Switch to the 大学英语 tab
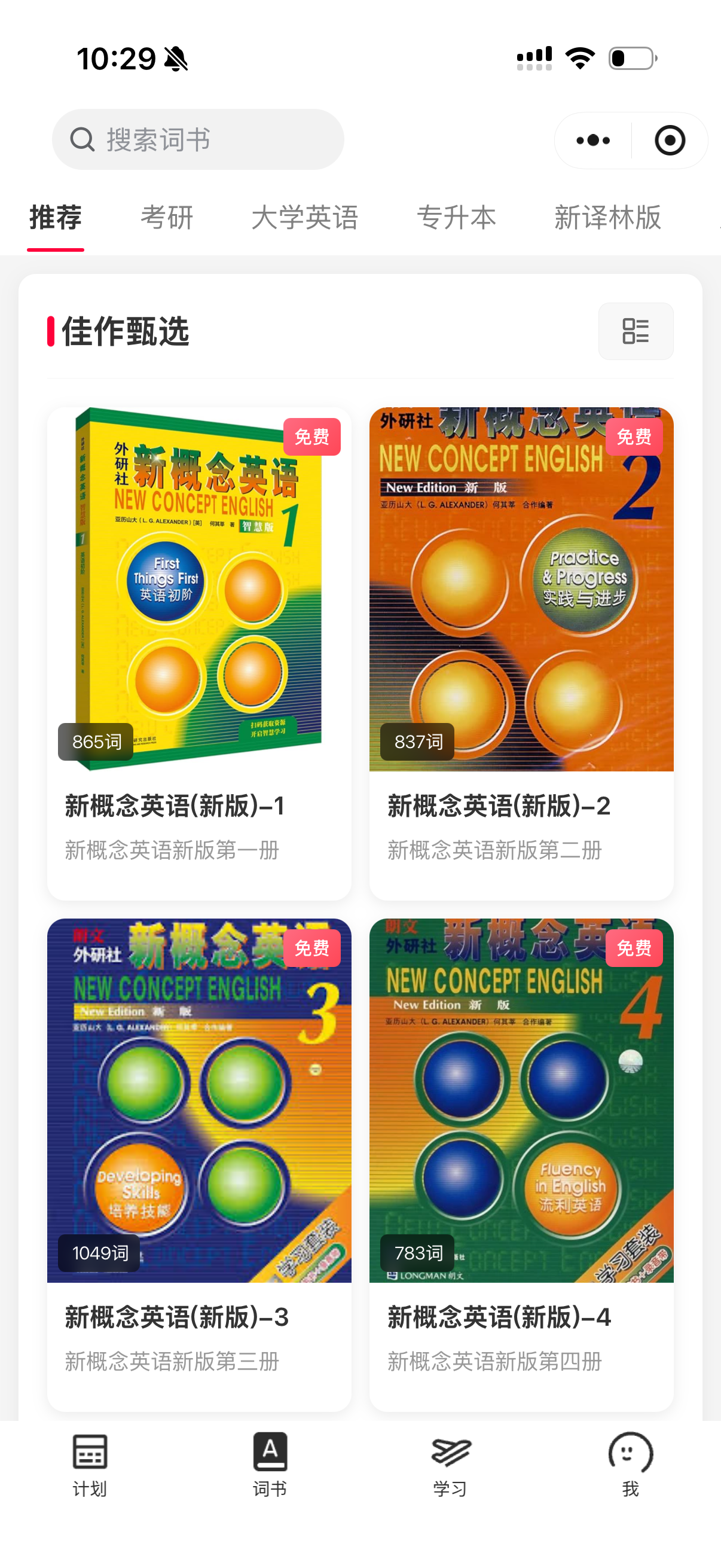Screen dimensions: 721x1568 click(x=305, y=218)
